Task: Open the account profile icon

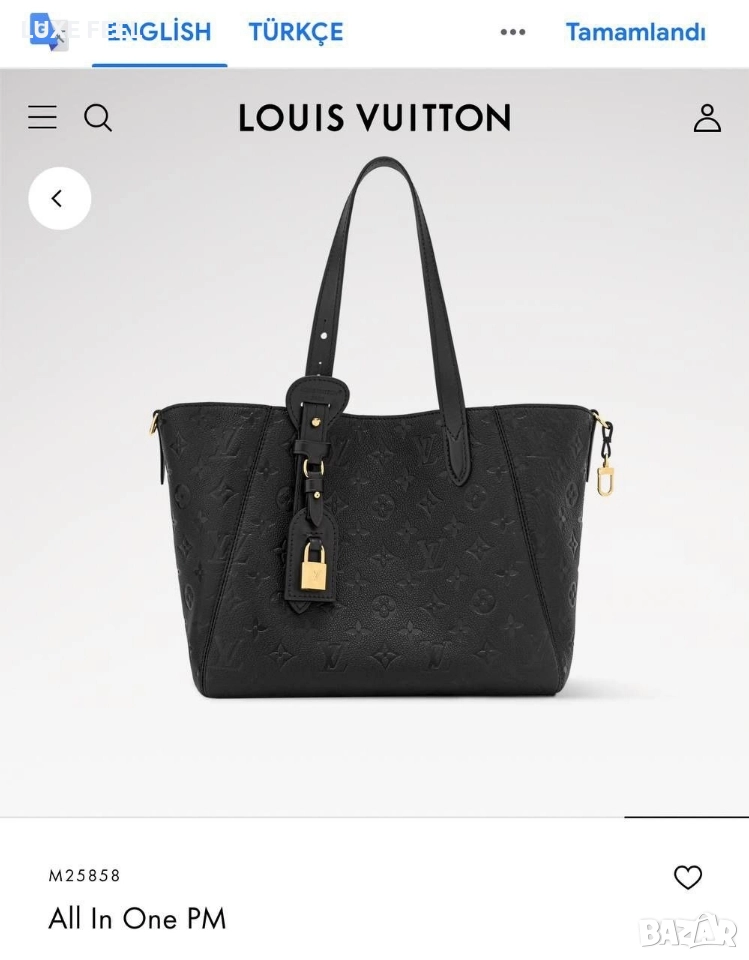Action: click(707, 118)
